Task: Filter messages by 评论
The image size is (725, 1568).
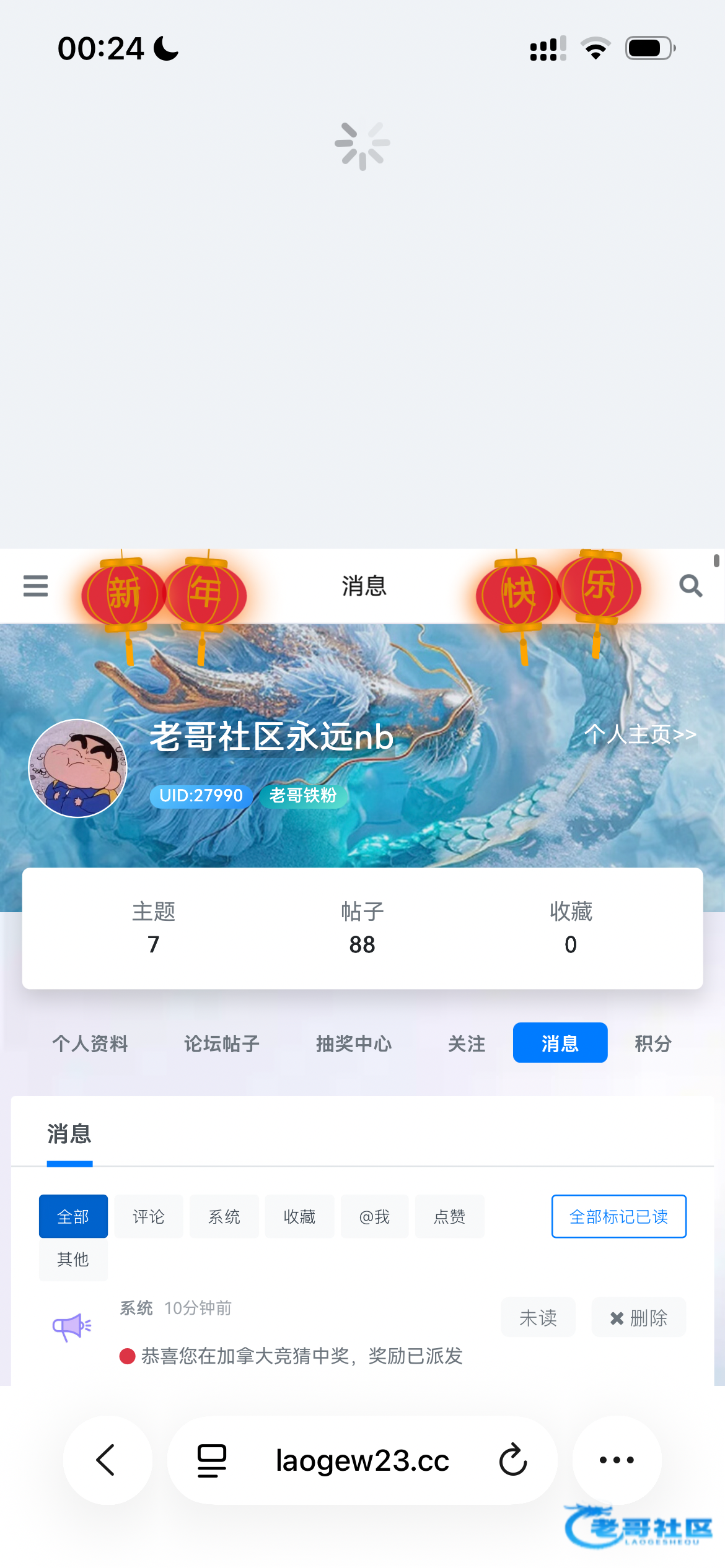Action: coord(149,1217)
